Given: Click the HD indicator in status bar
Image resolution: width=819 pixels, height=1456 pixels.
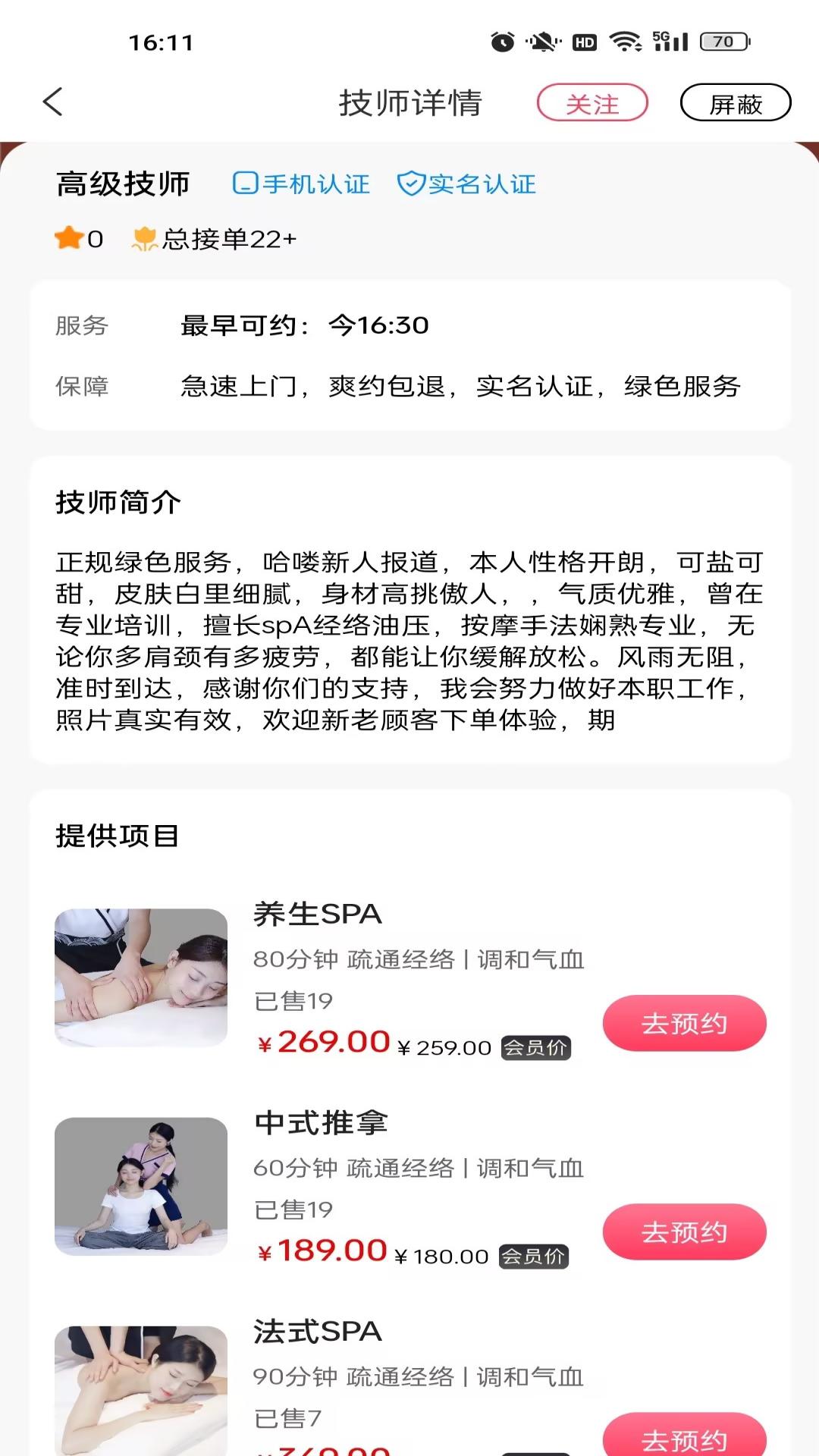Looking at the screenshot, I should (584, 42).
